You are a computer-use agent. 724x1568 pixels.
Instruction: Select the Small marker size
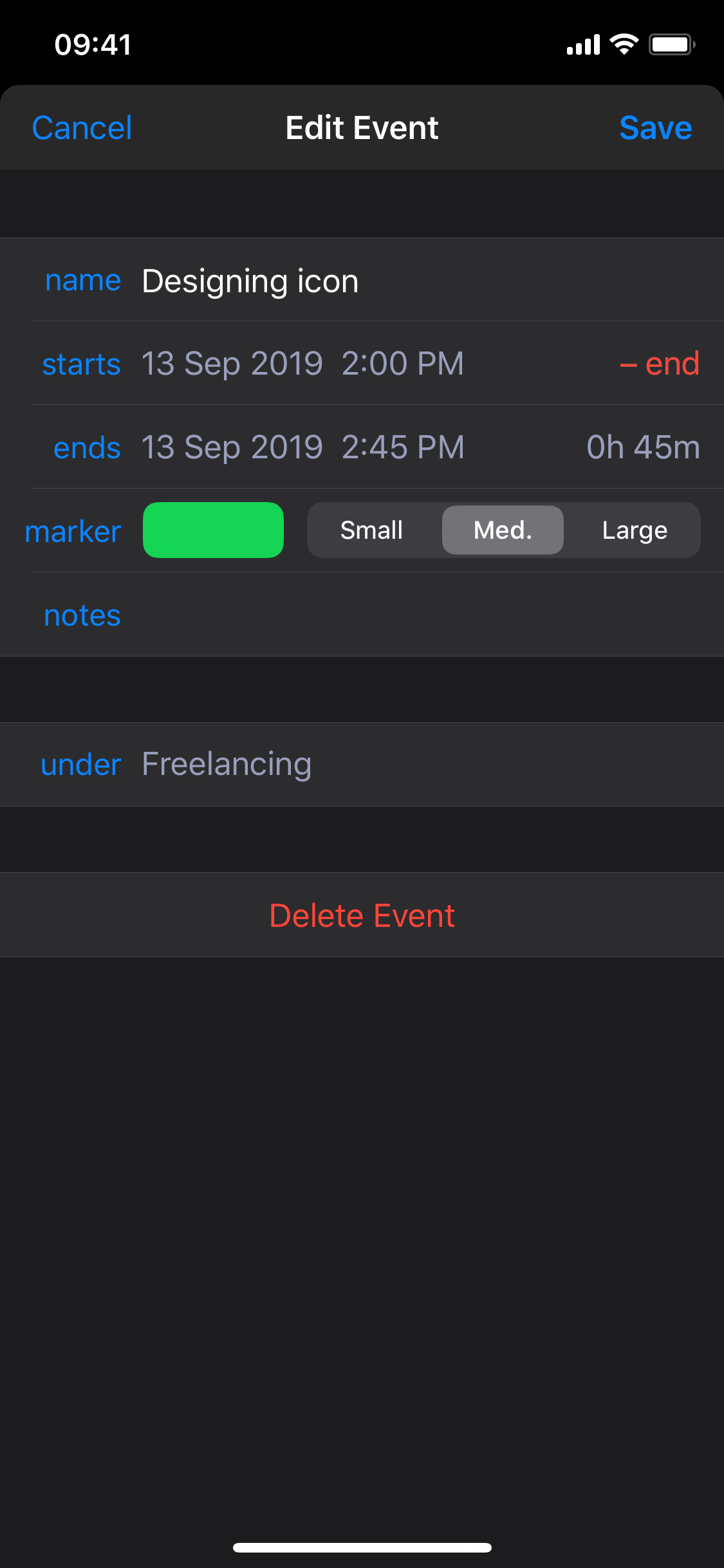372,530
